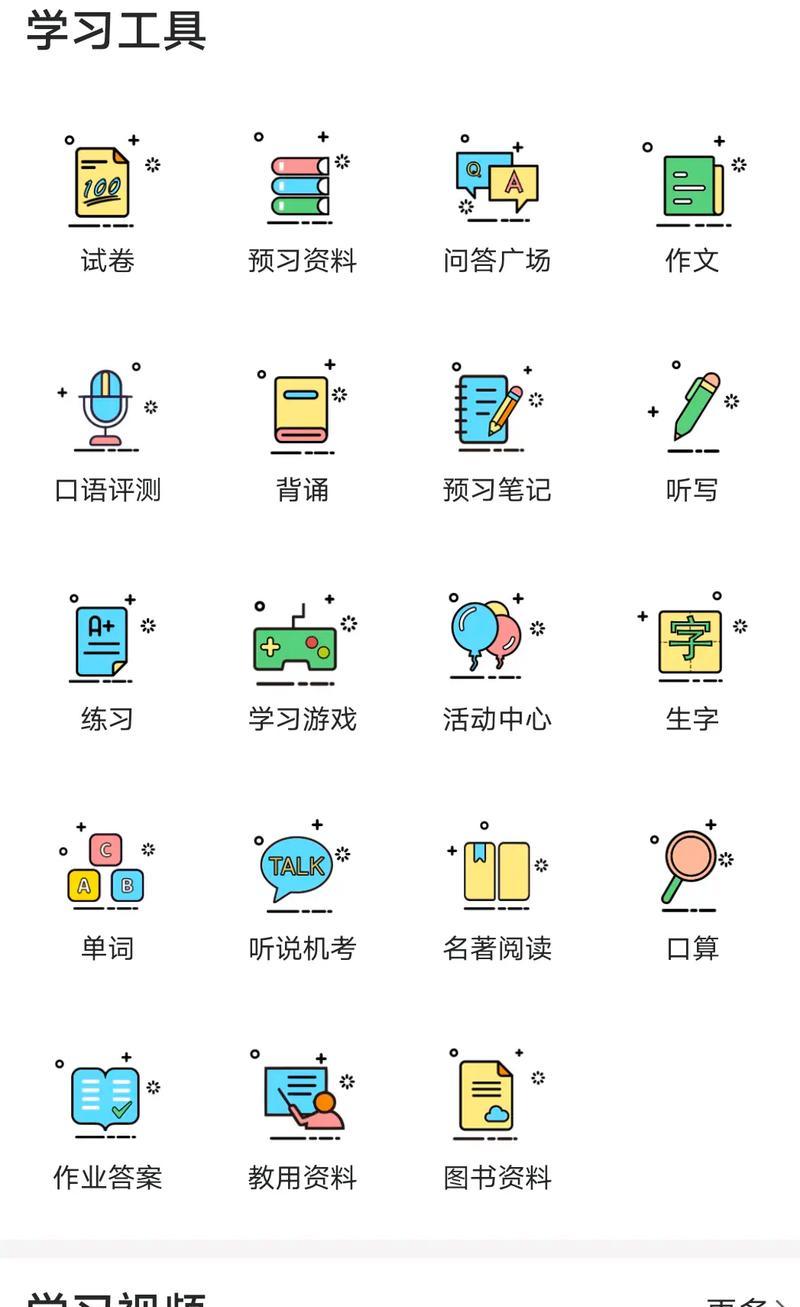Open the 生字 tool

pyautogui.click(x=692, y=663)
